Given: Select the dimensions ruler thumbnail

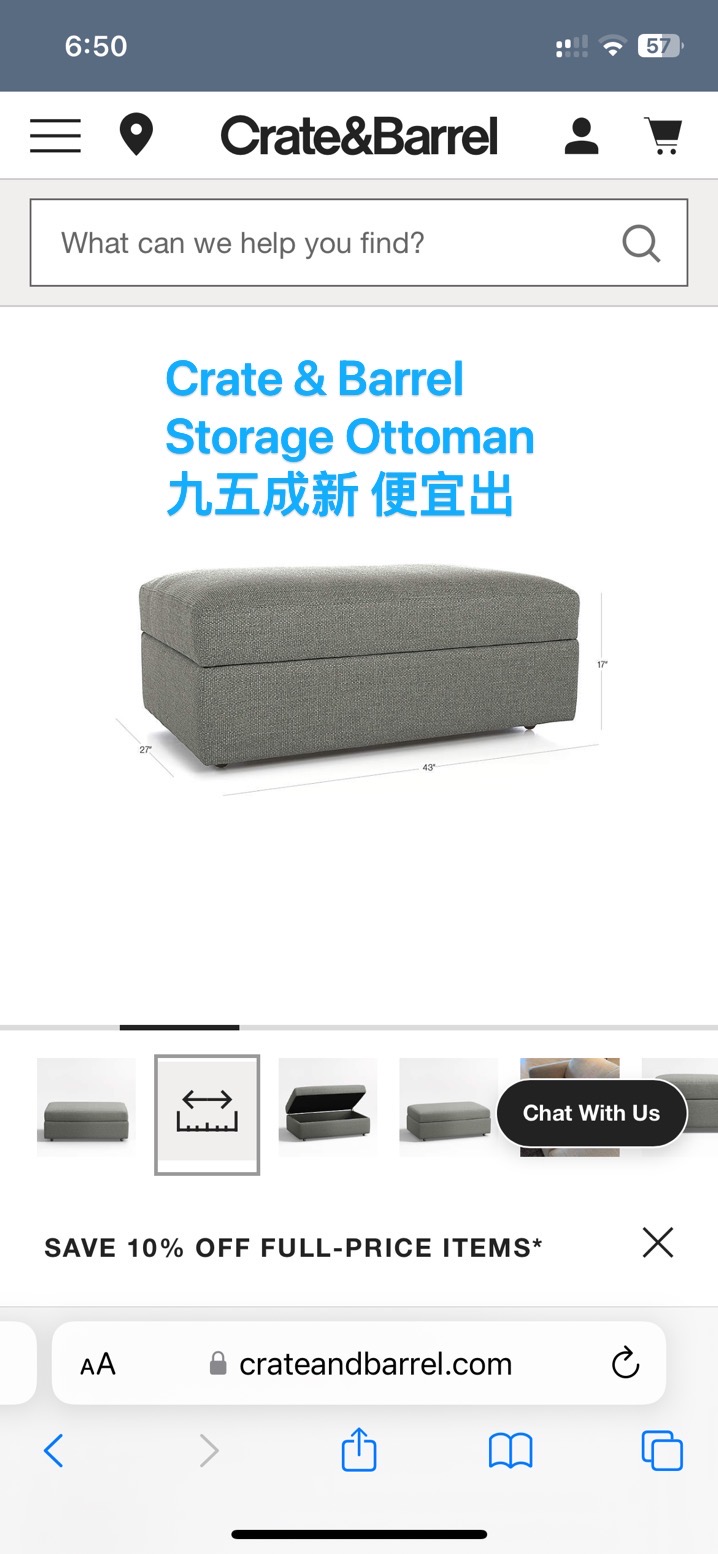Looking at the screenshot, I should [x=207, y=1114].
